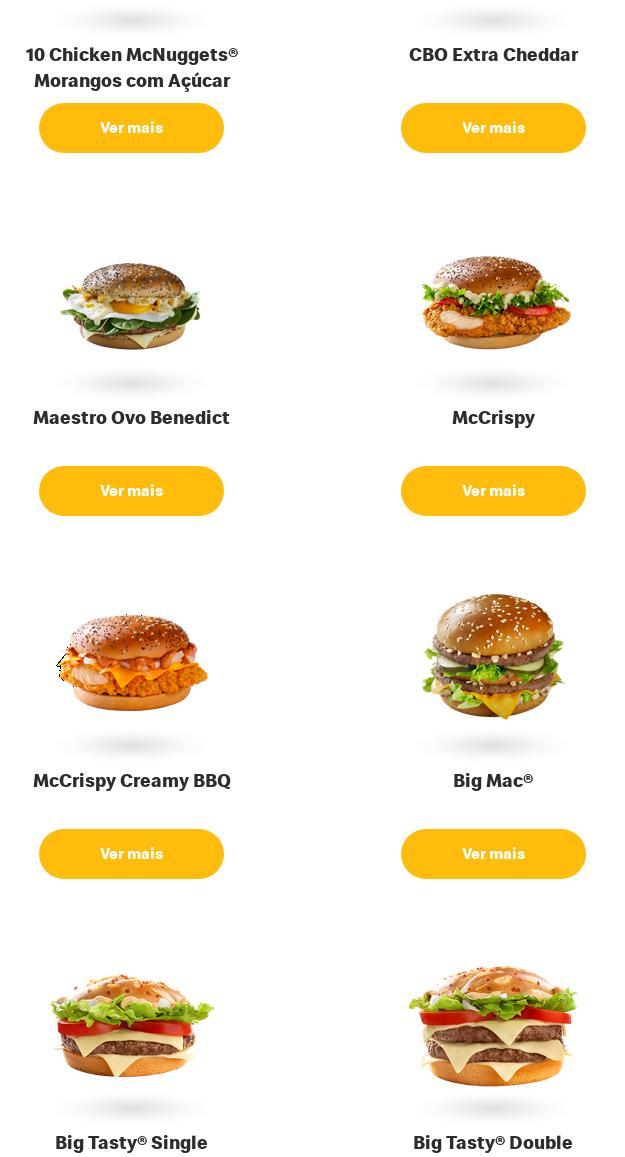The image size is (625, 1157).
Task: Open the Maestro Ovo Benedict burger image
Action: [131, 305]
